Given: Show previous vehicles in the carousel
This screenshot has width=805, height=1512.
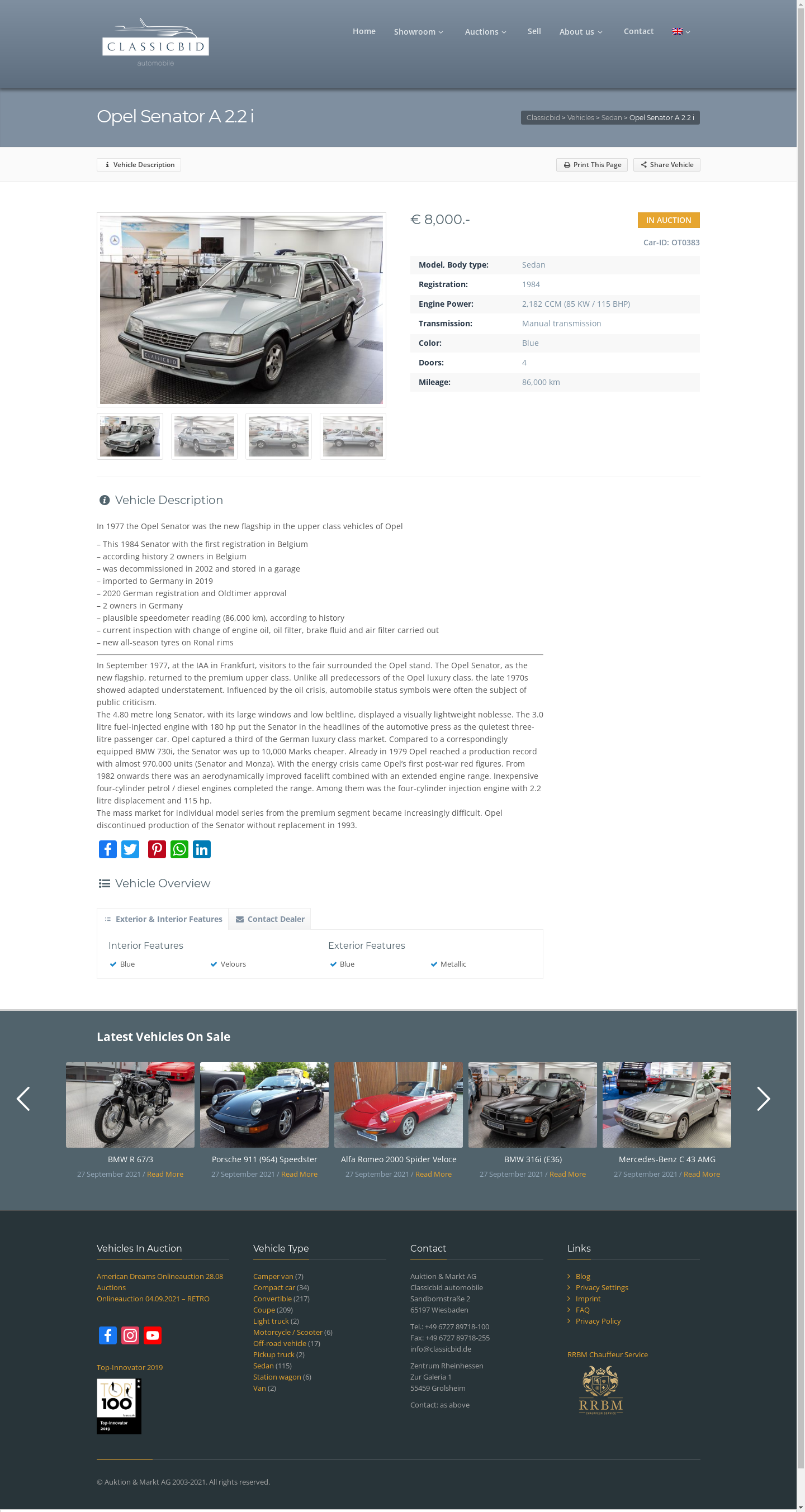Looking at the screenshot, I should [23, 1099].
